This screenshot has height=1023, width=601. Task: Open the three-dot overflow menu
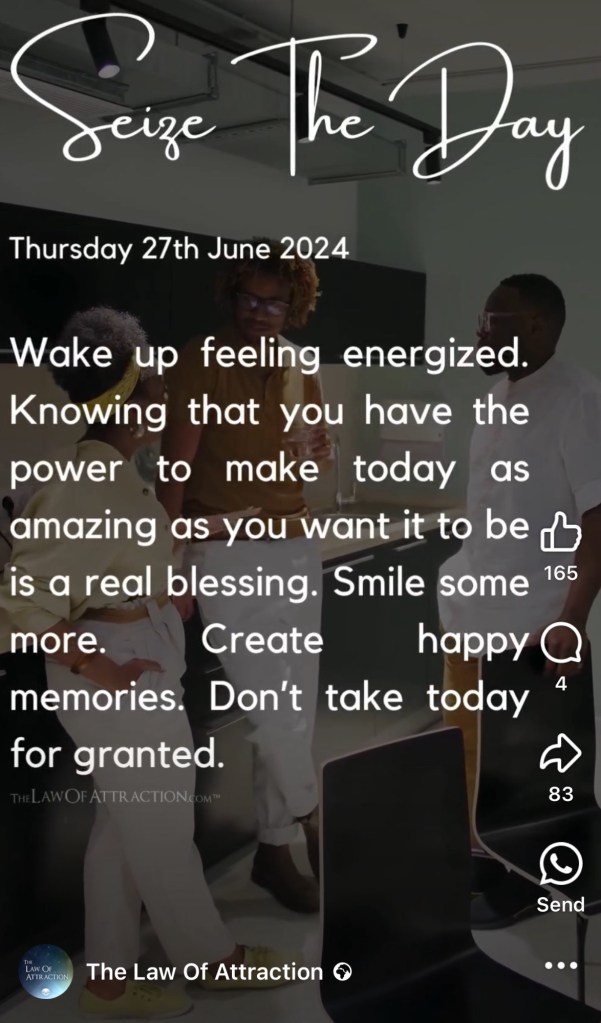(x=560, y=965)
